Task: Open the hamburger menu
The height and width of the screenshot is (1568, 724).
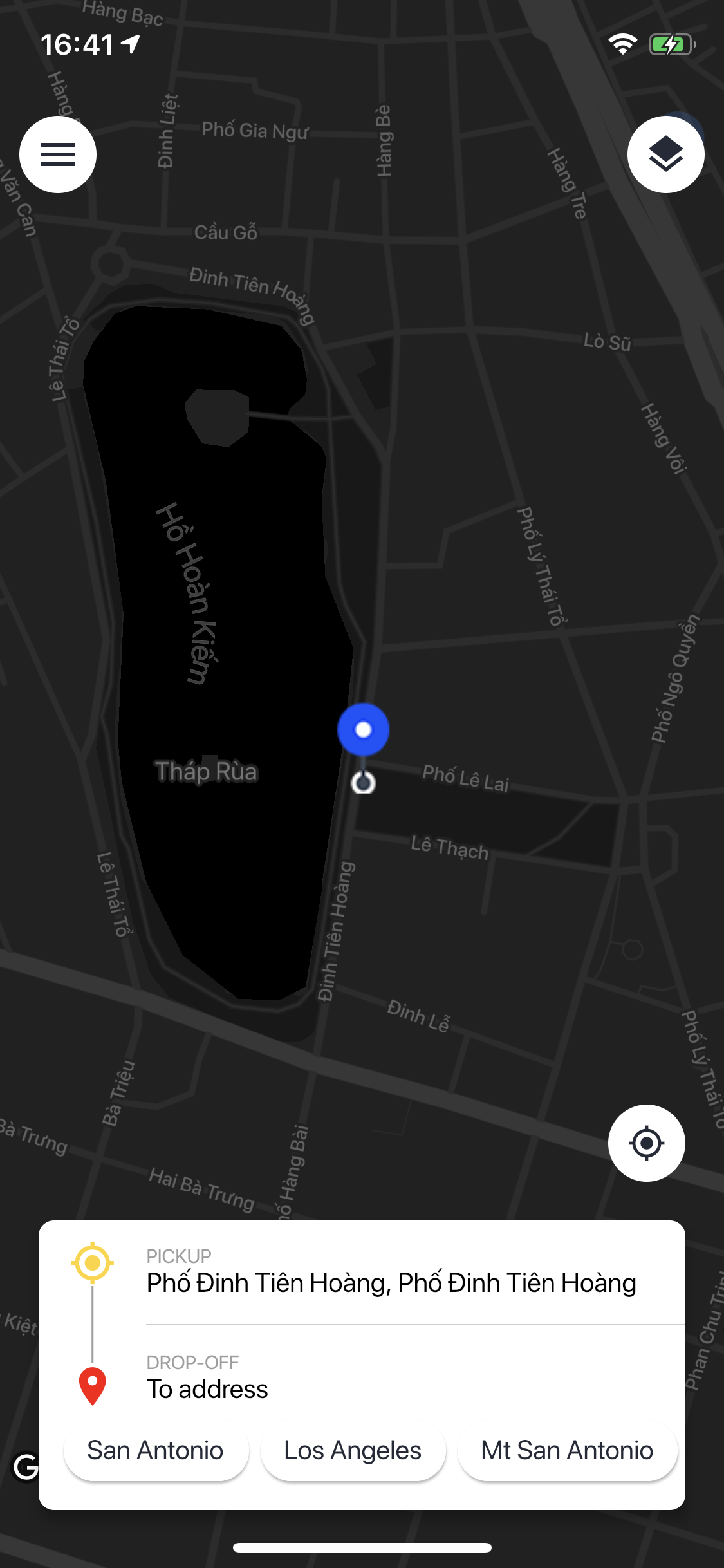Action: tap(58, 154)
